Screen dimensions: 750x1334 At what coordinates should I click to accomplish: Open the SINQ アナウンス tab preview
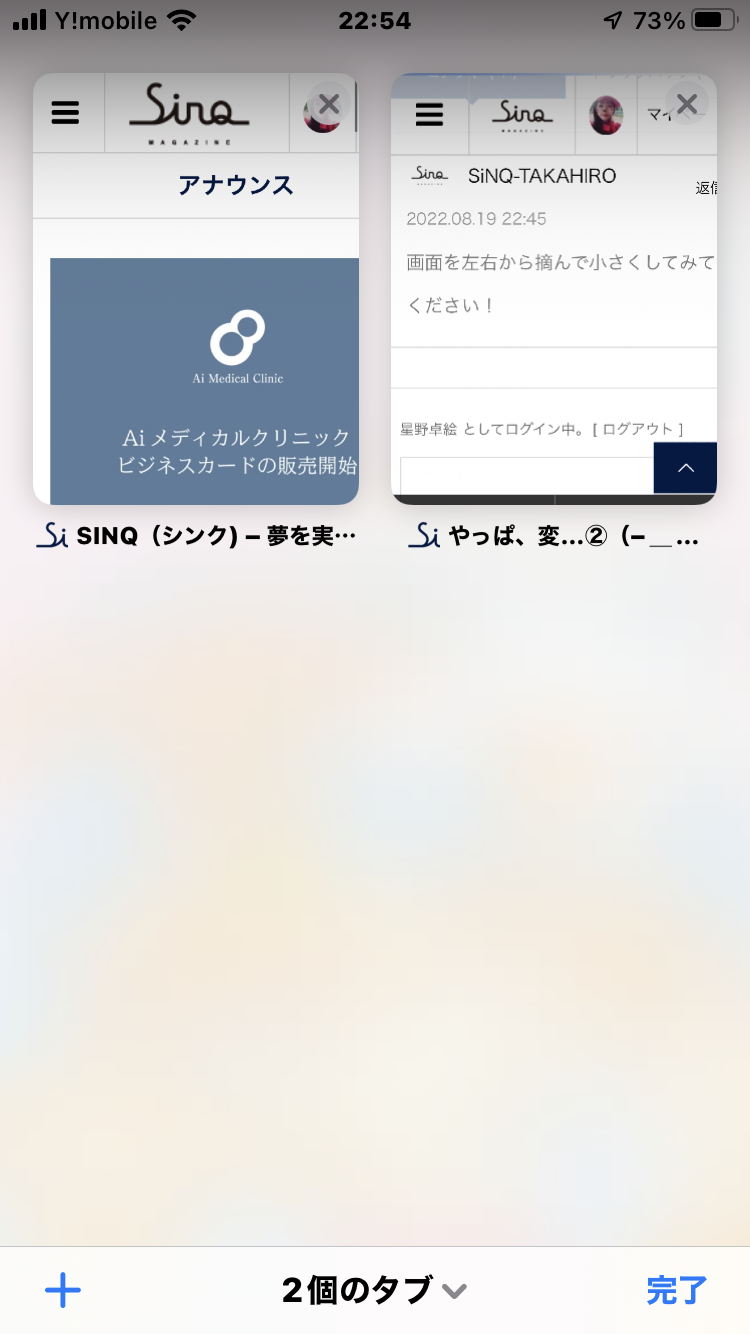(x=196, y=290)
